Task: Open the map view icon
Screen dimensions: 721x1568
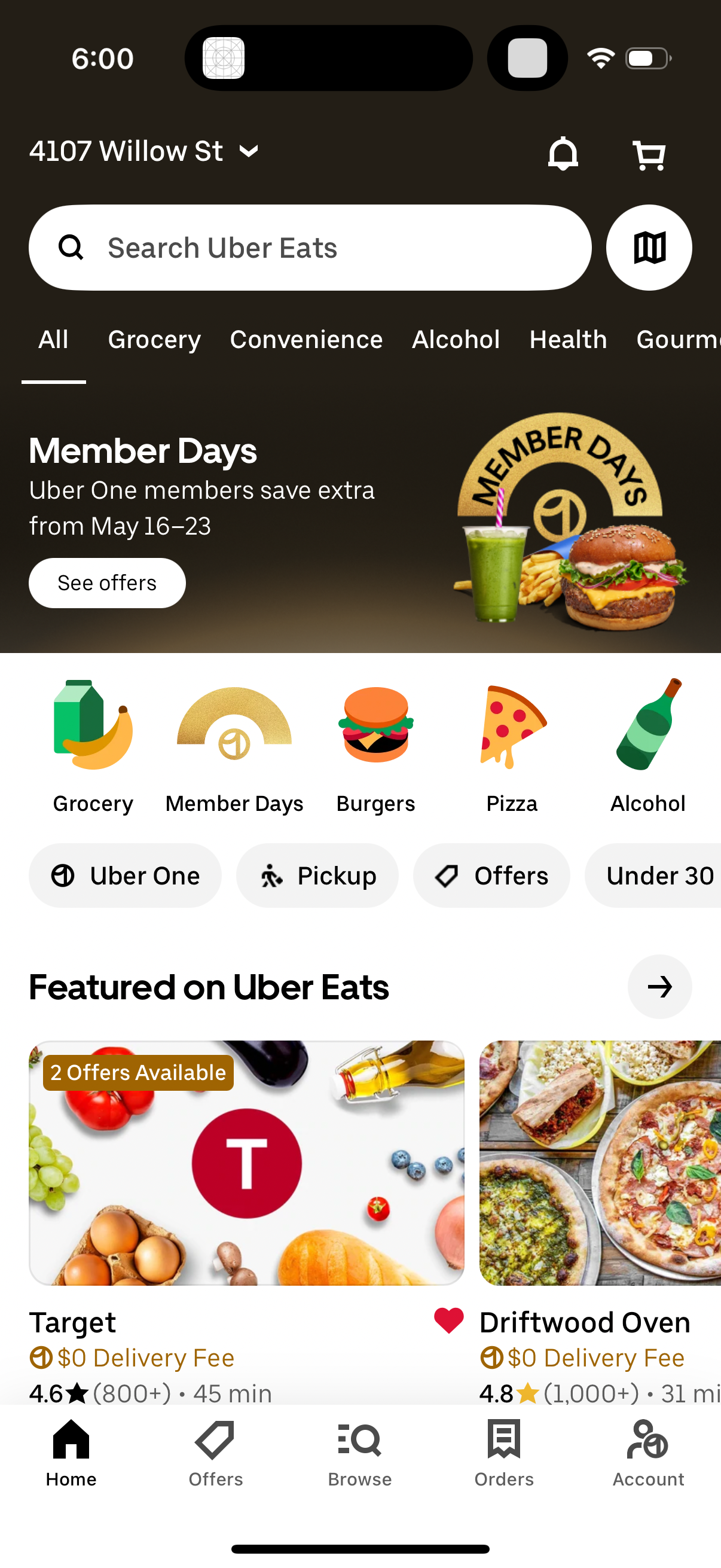Action: (x=649, y=247)
